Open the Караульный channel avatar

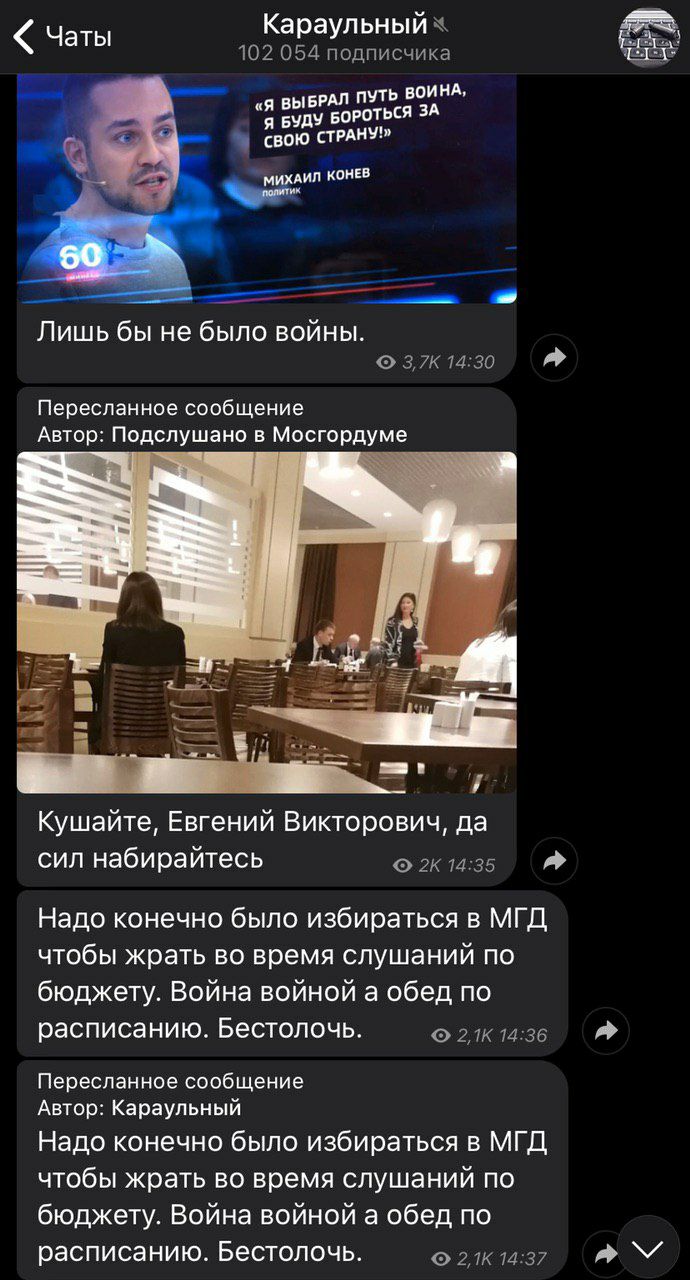[649, 37]
